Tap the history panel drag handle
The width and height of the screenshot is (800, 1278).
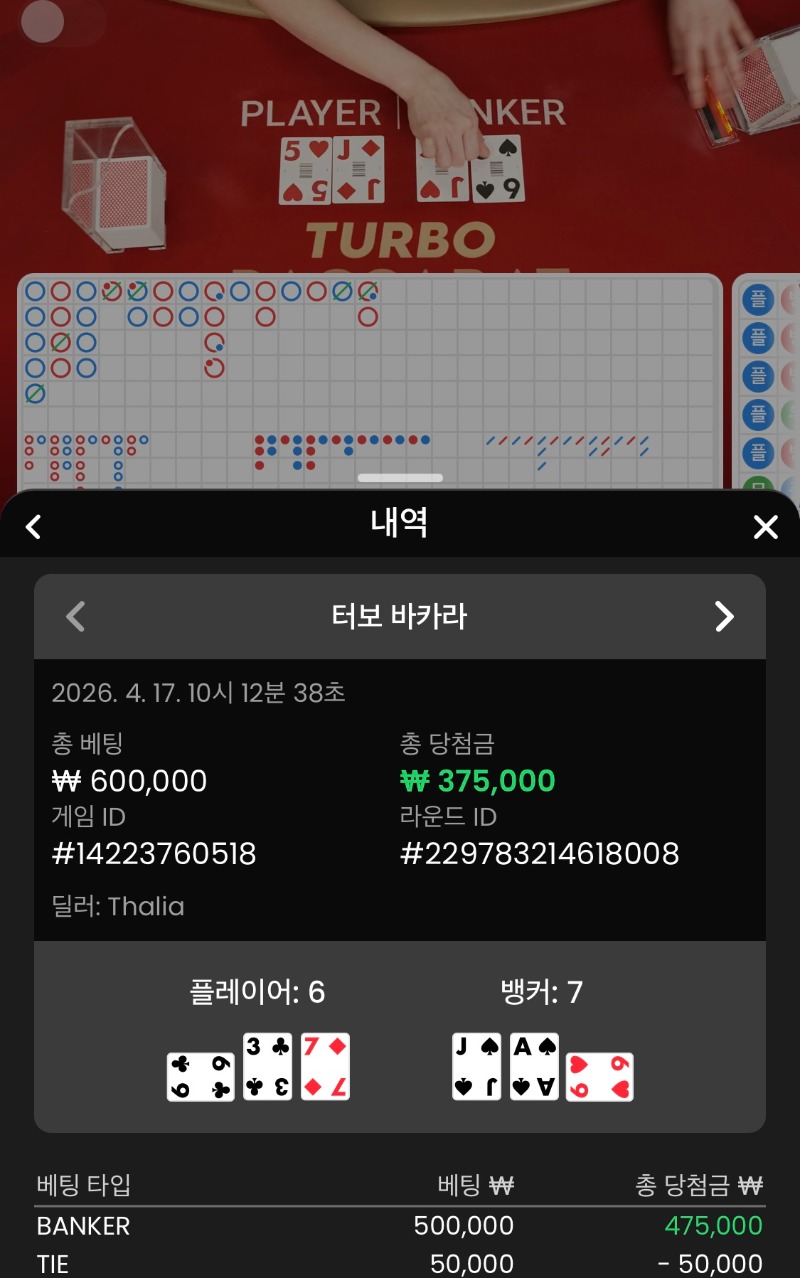[400, 478]
